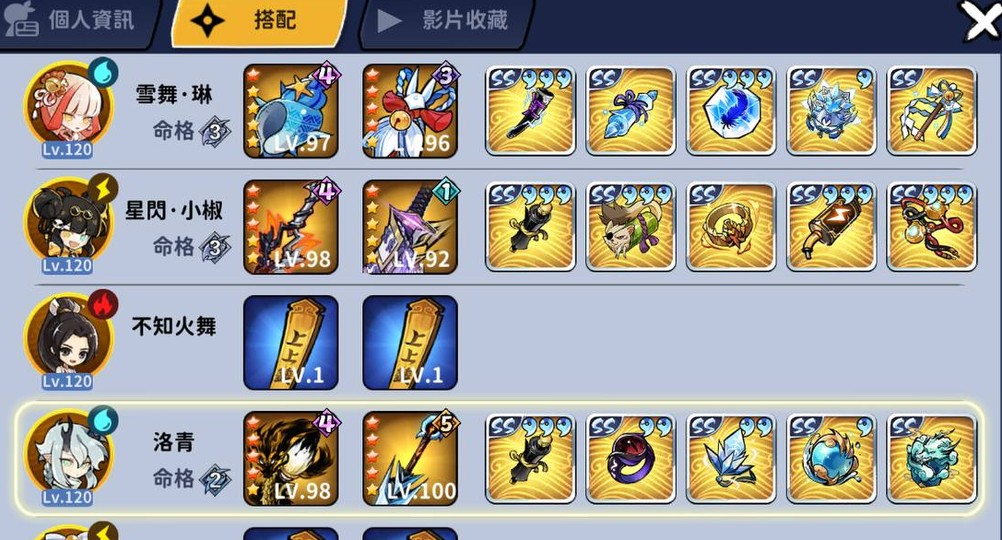Close the profile panel with X

(978, 22)
